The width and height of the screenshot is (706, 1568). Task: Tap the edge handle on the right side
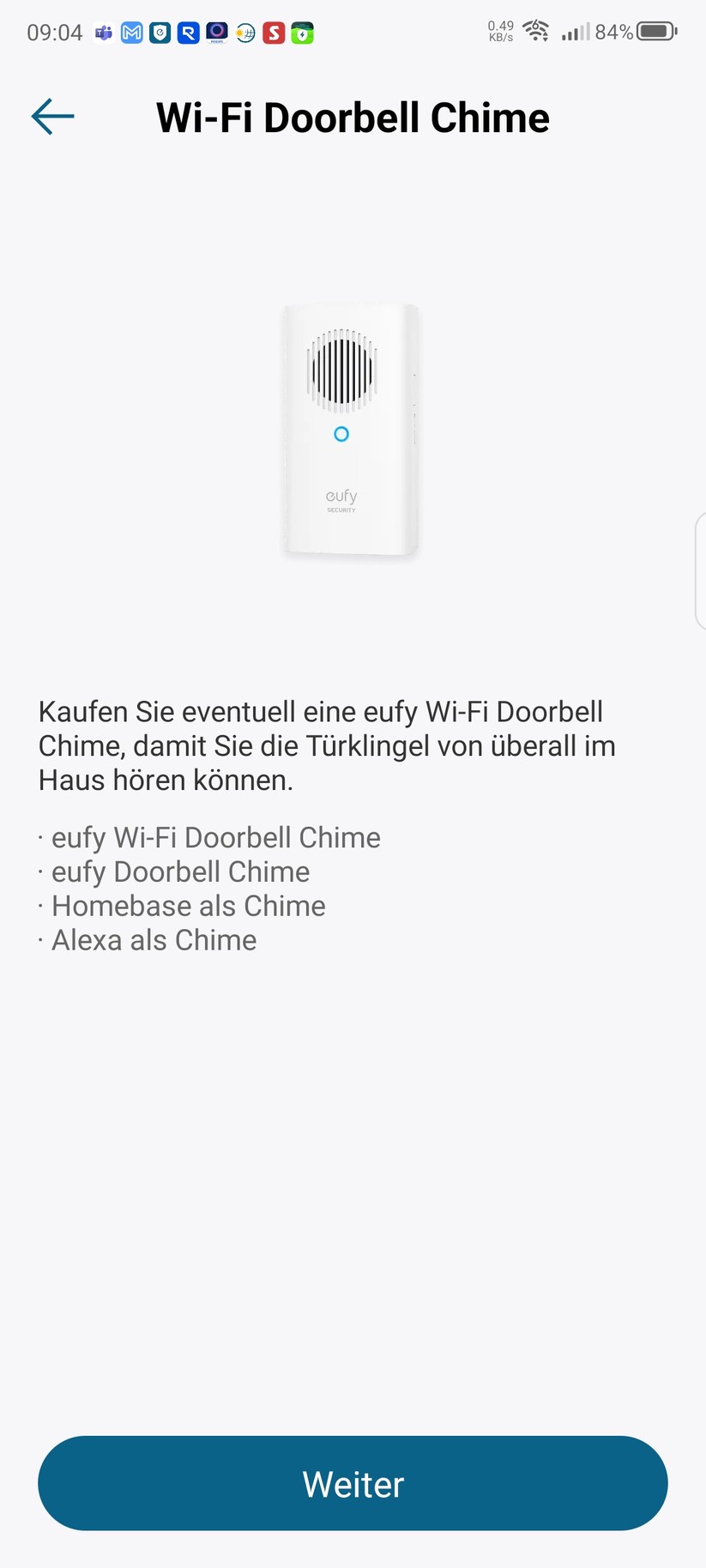[702, 569]
